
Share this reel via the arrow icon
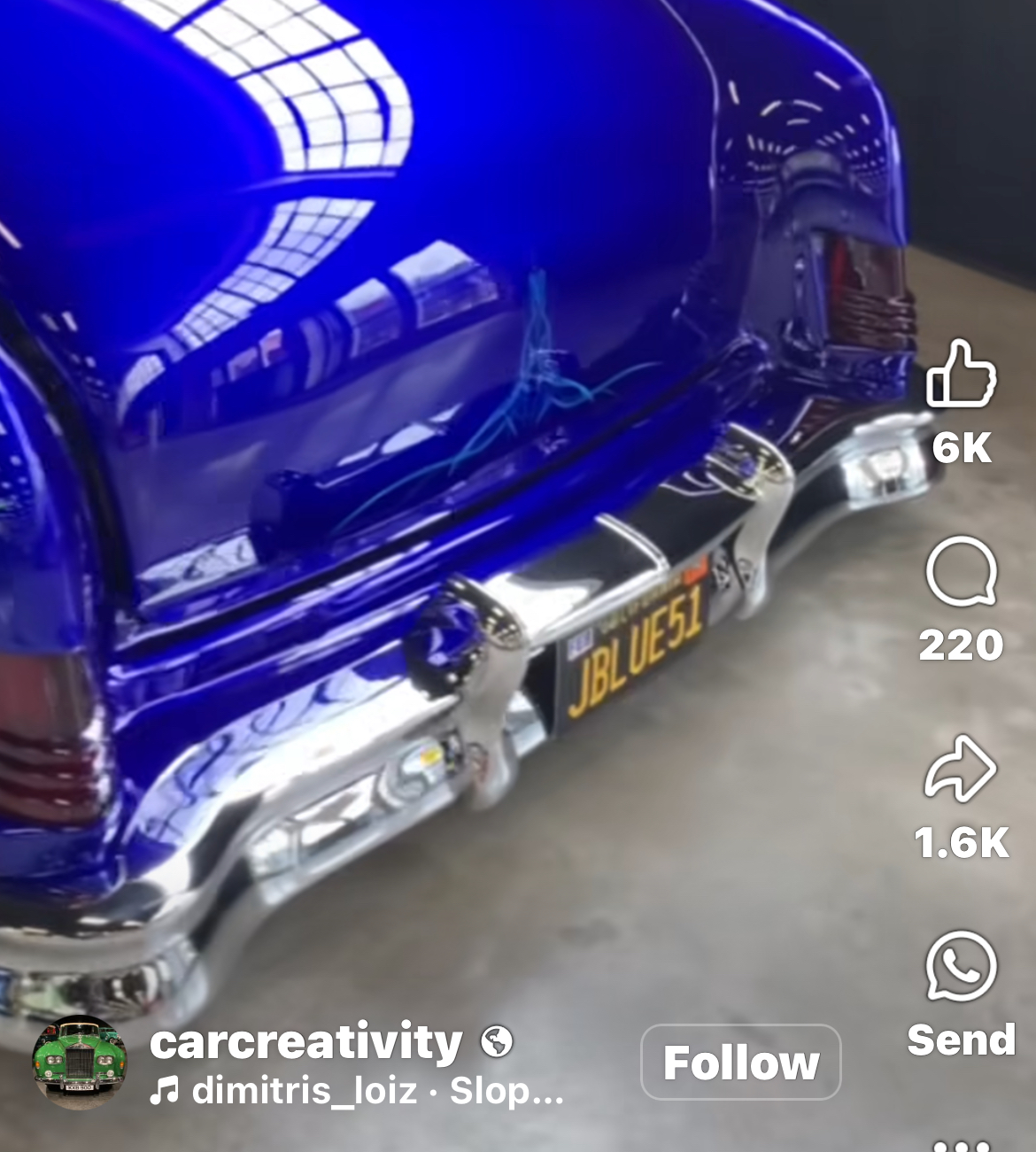pyautogui.click(x=961, y=769)
